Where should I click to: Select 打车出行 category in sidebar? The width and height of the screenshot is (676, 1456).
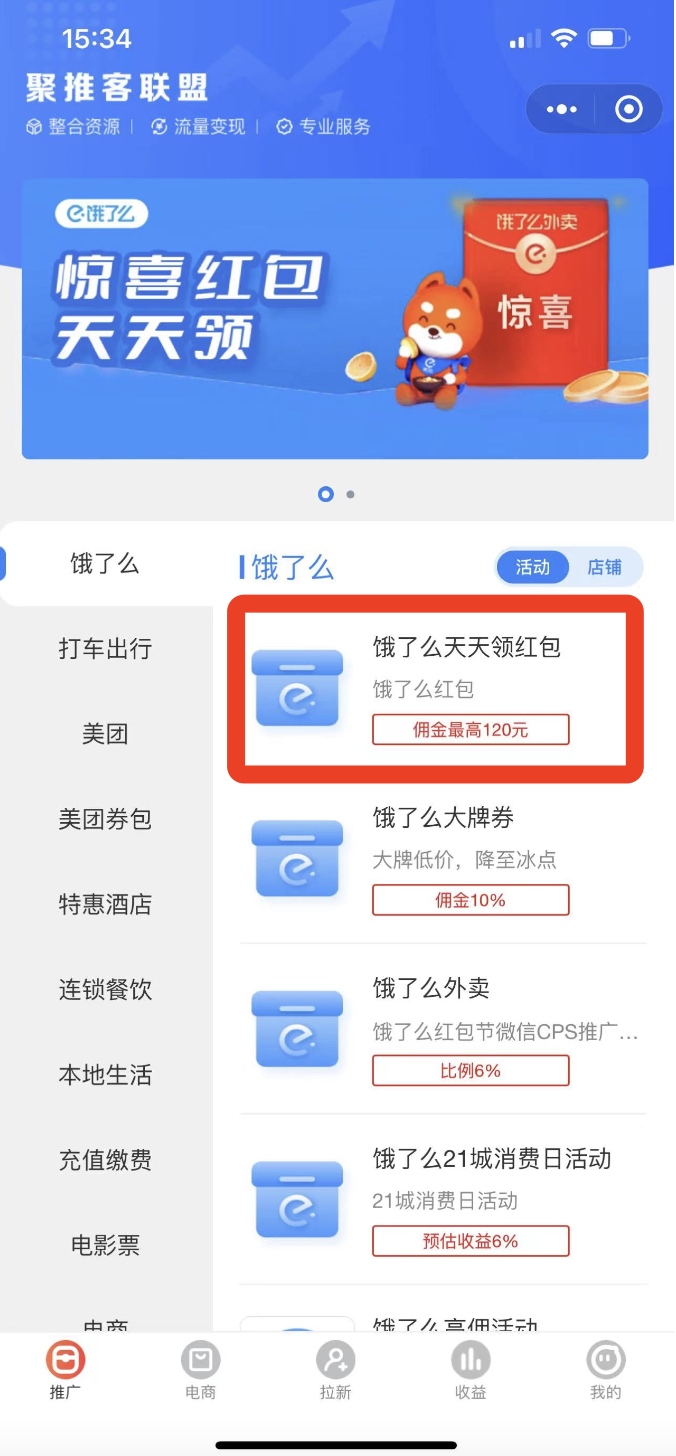tap(105, 649)
